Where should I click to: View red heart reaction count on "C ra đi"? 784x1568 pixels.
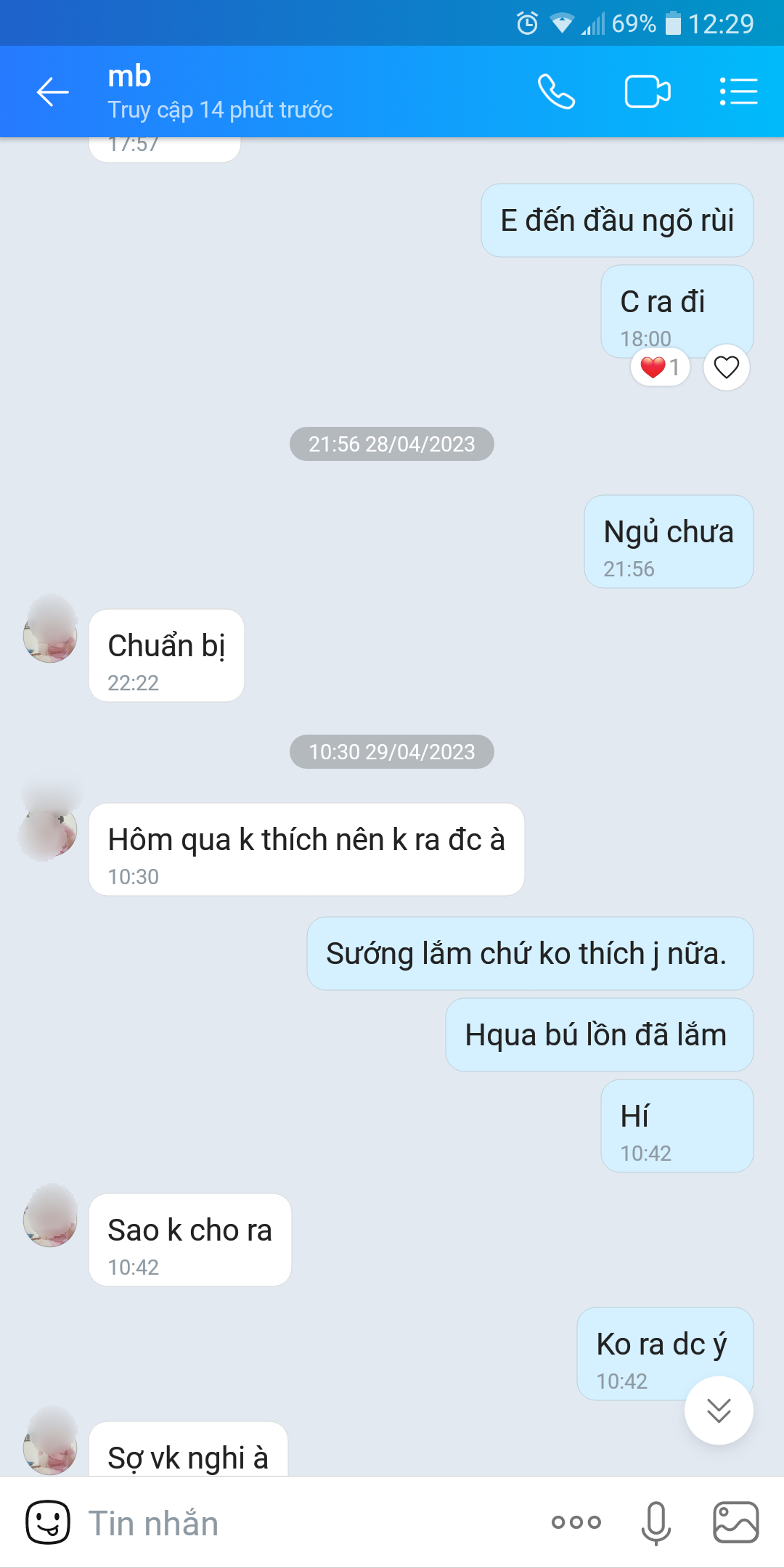coord(660,367)
